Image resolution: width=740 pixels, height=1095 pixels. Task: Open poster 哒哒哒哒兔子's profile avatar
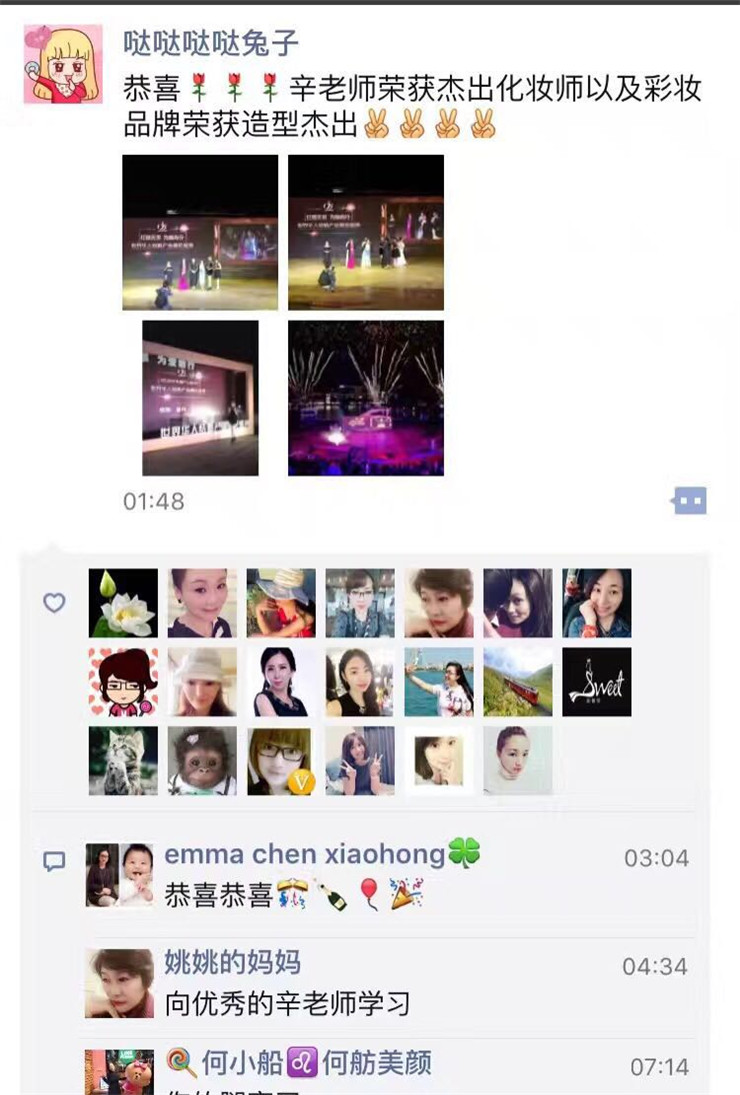[62, 65]
